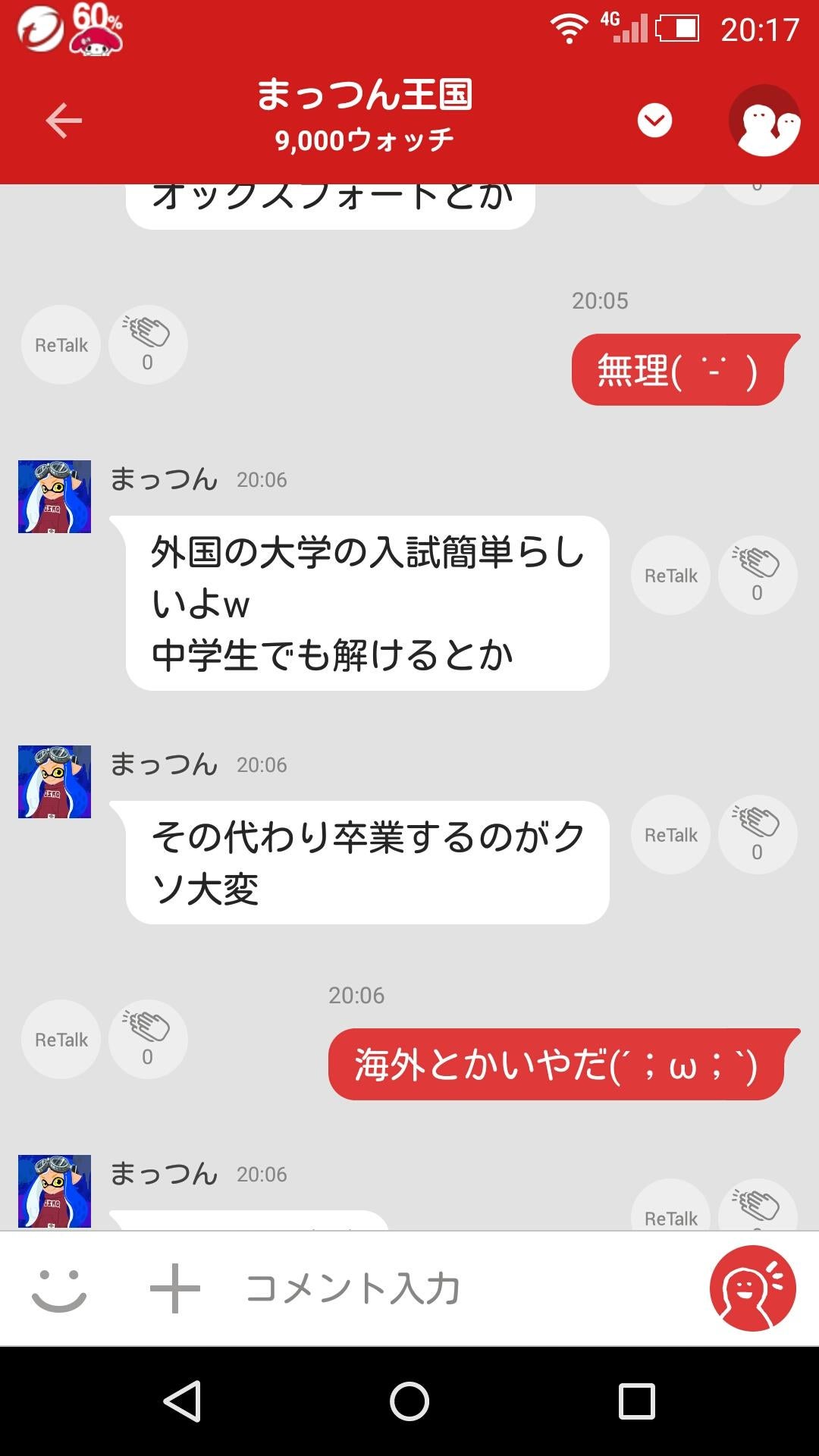ReTalk the 卒業するのがクソ大変 message
819x1456 pixels.
(670, 834)
